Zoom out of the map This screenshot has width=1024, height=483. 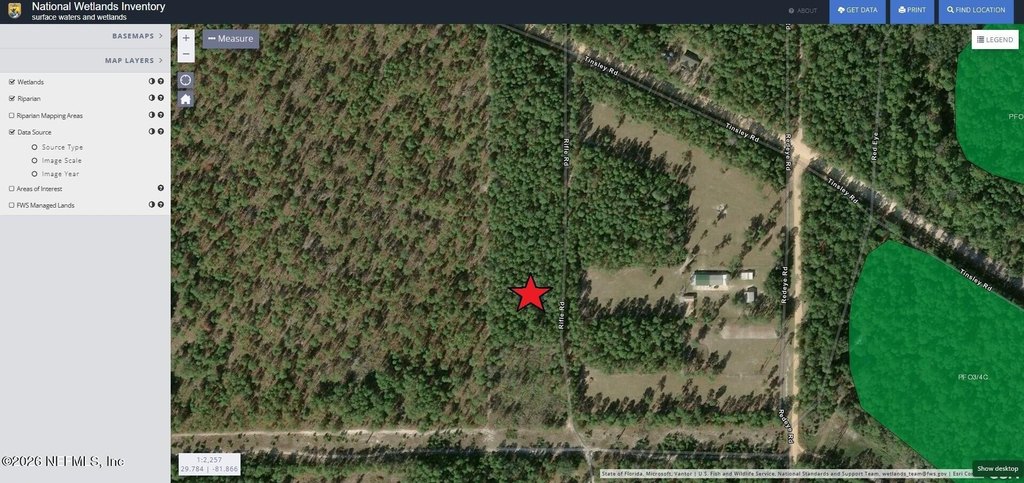pyautogui.click(x=186, y=54)
